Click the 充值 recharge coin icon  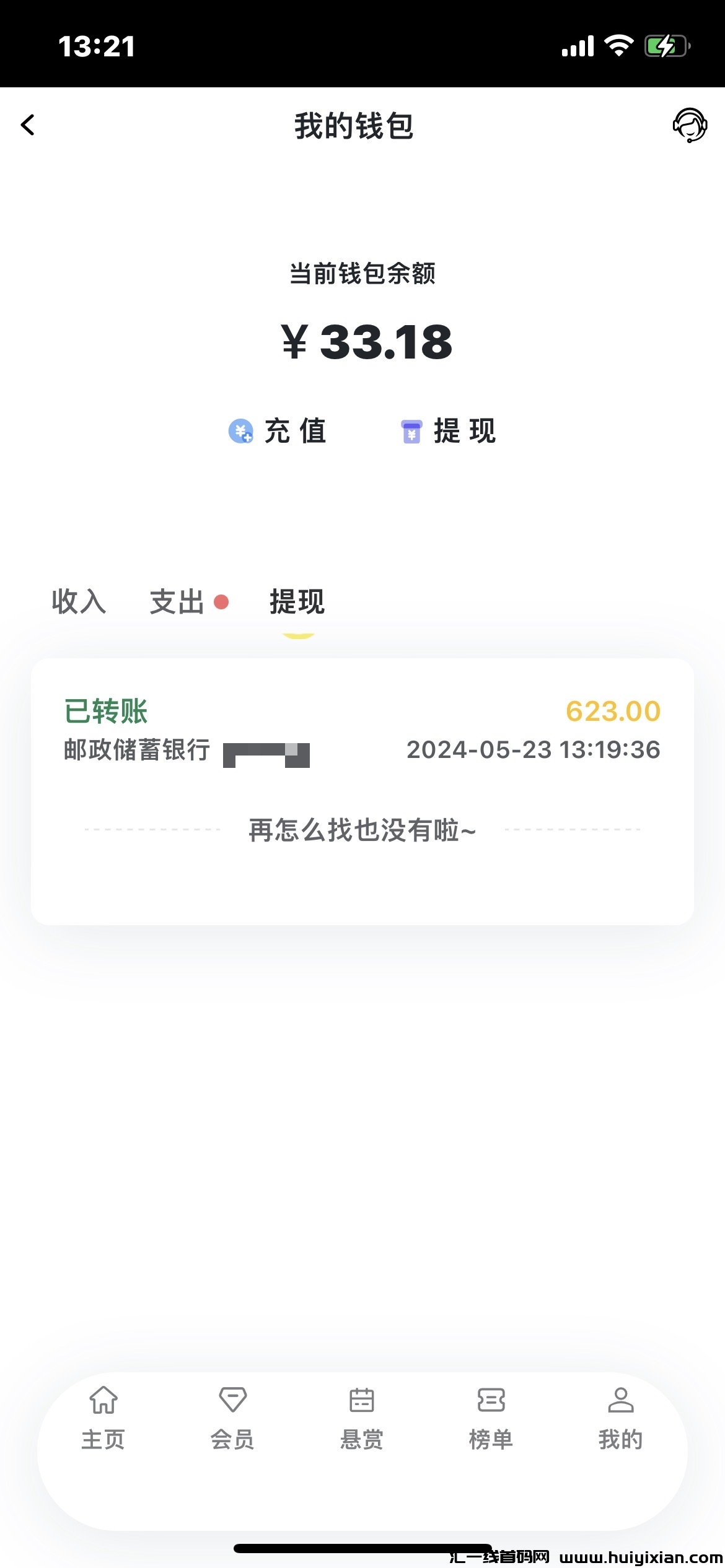pyautogui.click(x=242, y=432)
